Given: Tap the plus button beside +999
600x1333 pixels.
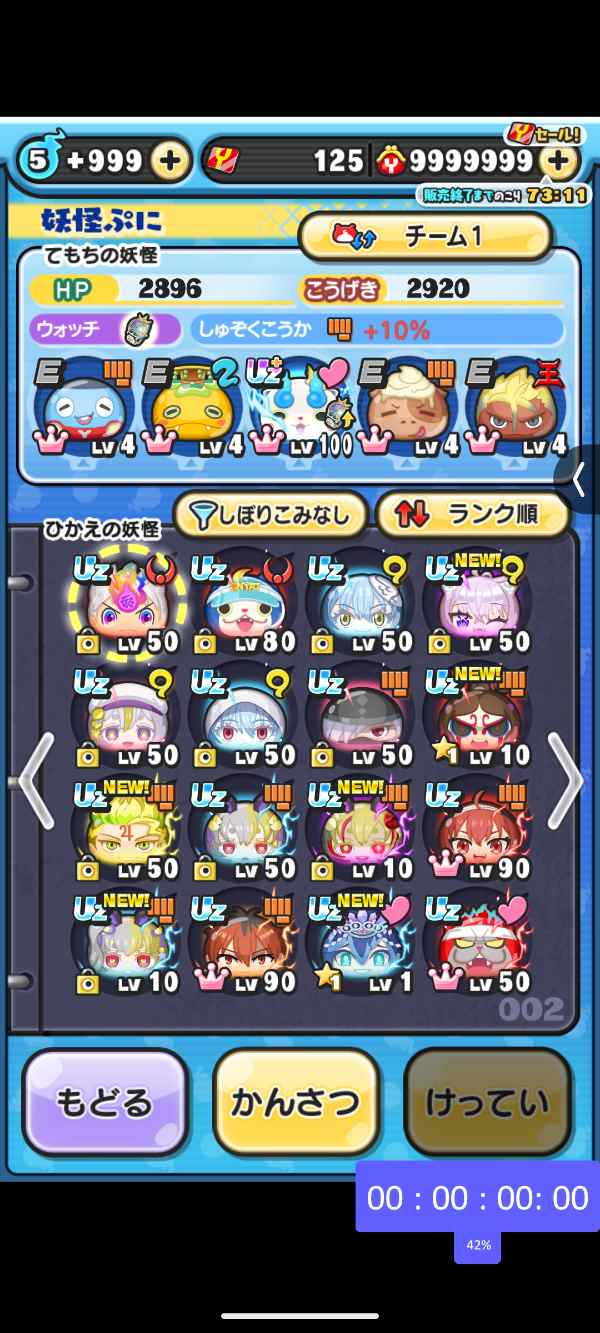Looking at the screenshot, I should [x=170, y=160].
